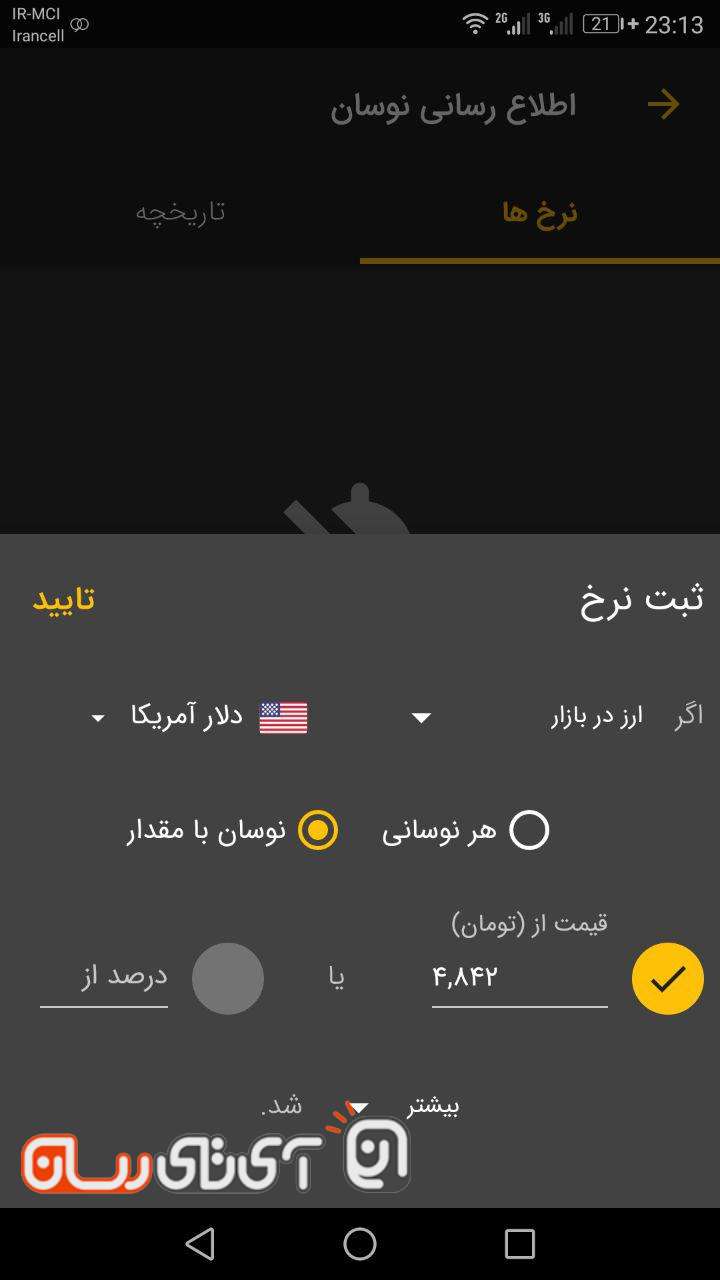Switch to the نرخ ها tab
This screenshot has height=1280, width=720.
tap(540, 213)
